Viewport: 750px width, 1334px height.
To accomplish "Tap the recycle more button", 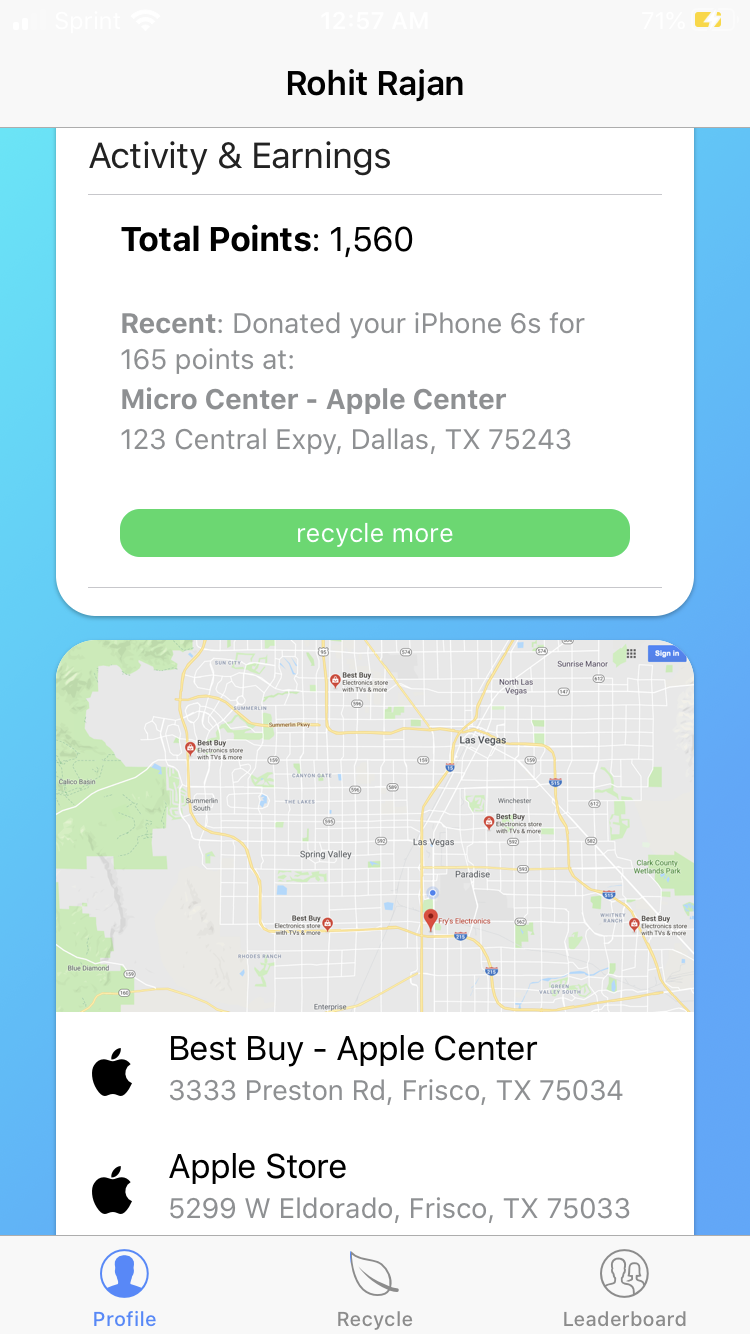I will point(374,533).
